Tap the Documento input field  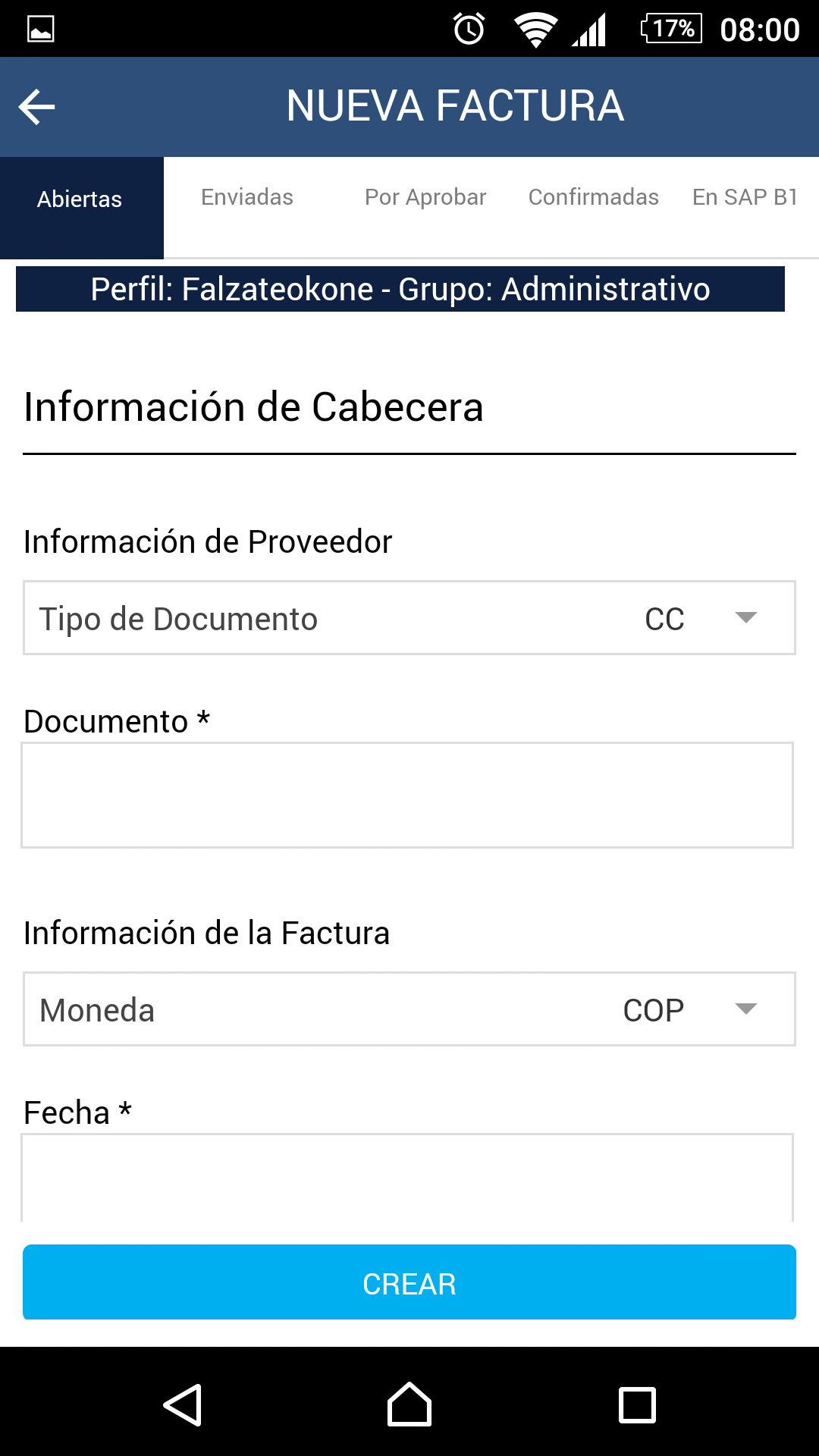pyautogui.click(x=407, y=795)
